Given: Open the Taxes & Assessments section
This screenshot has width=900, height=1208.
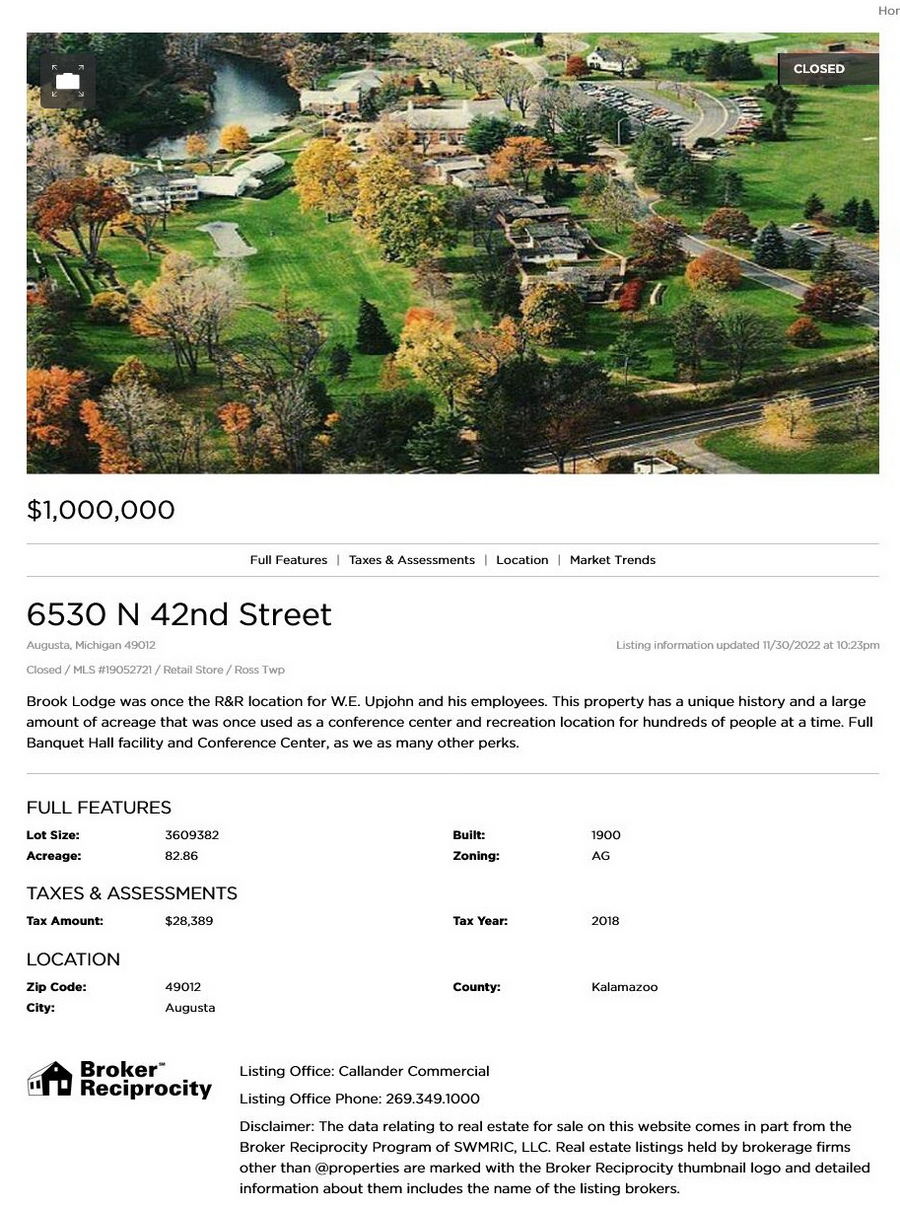Looking at the screenshot, I should point(411,560).
